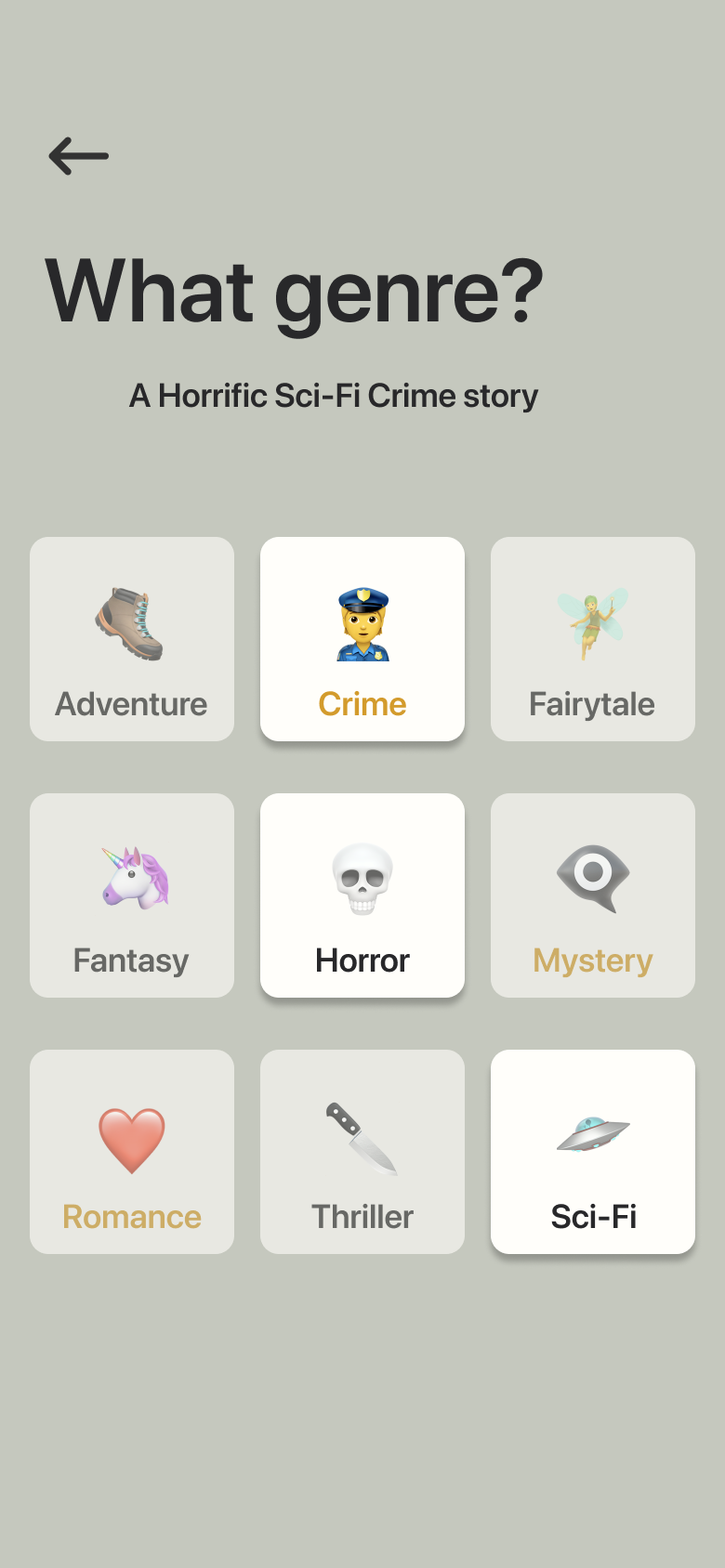This screenshot has height=1568, width=725.
Task: Pick the Fantasy genre tile
Action: 132,895
